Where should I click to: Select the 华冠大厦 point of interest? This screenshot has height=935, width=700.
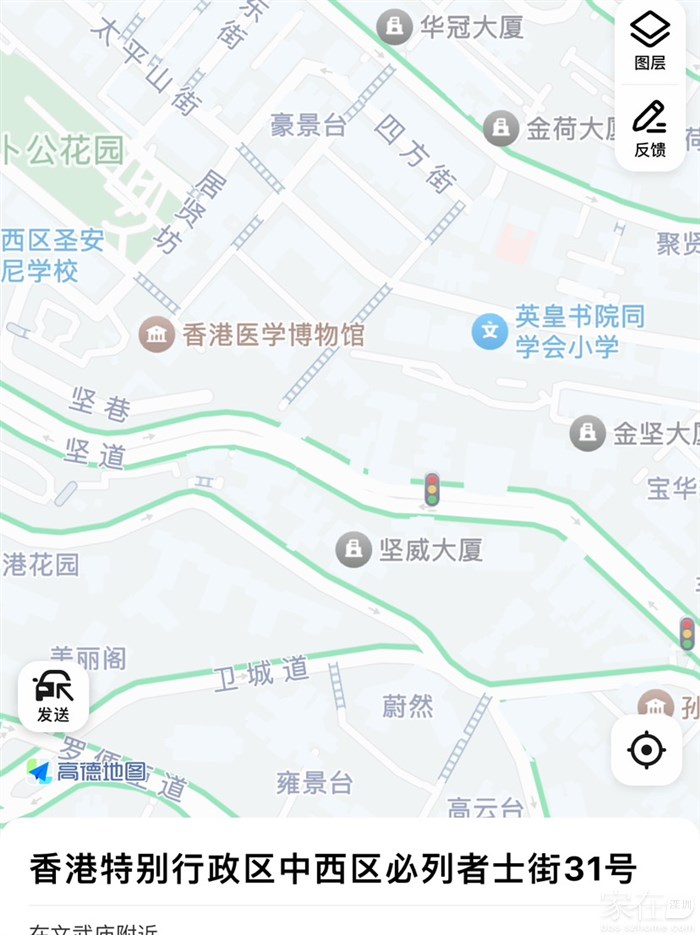tap(396, 27)
